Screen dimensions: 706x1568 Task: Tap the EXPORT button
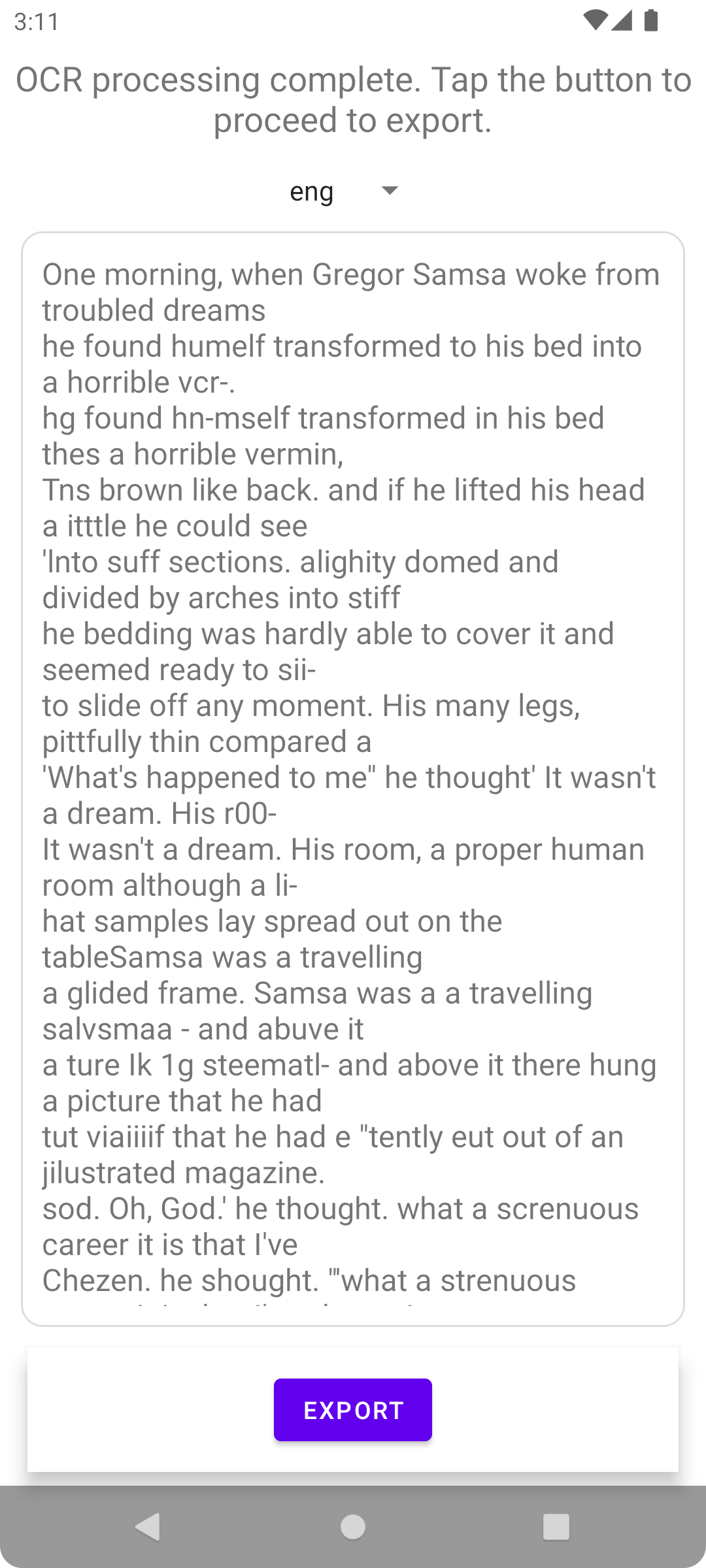pos(353,1410)
